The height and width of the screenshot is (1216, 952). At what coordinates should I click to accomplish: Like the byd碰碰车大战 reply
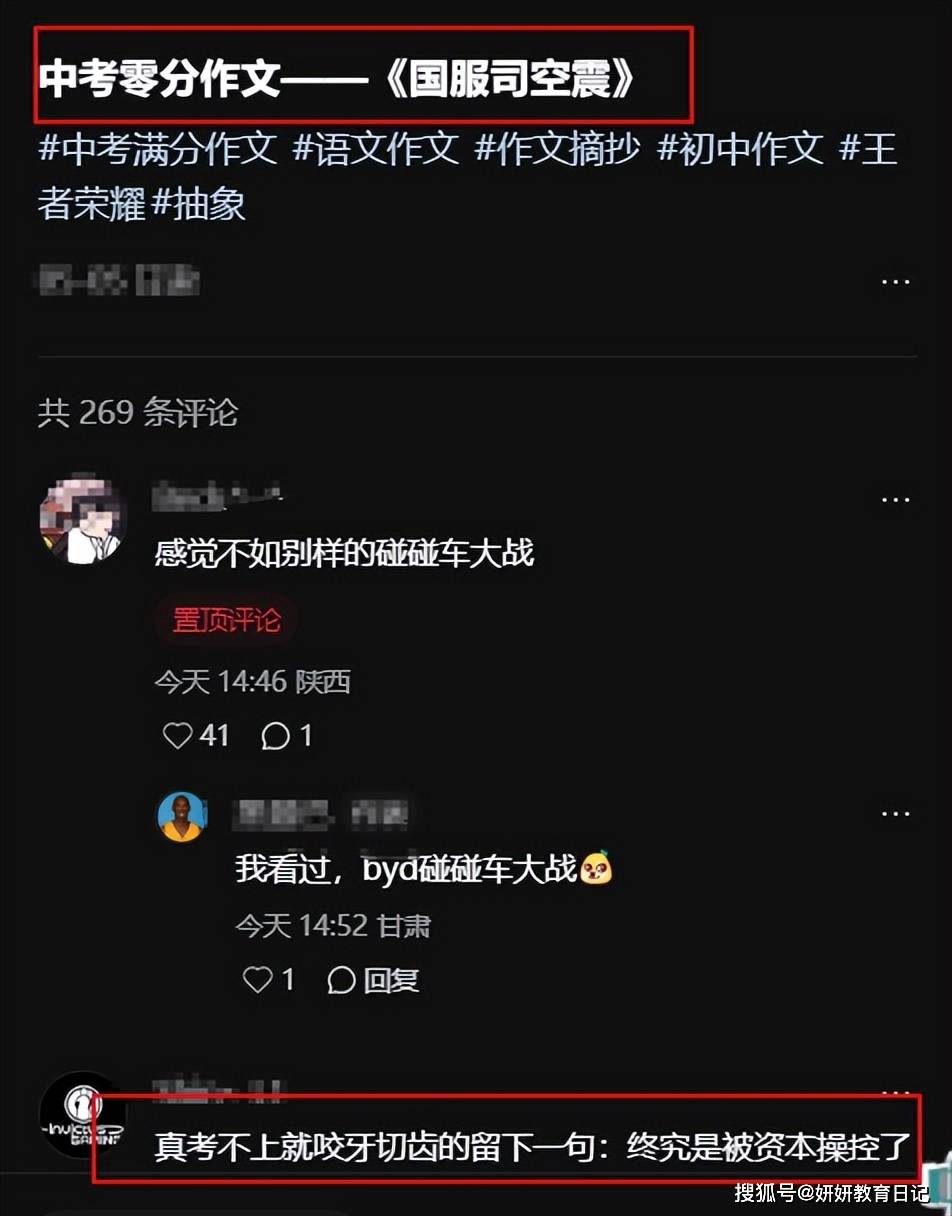point(258,980)
